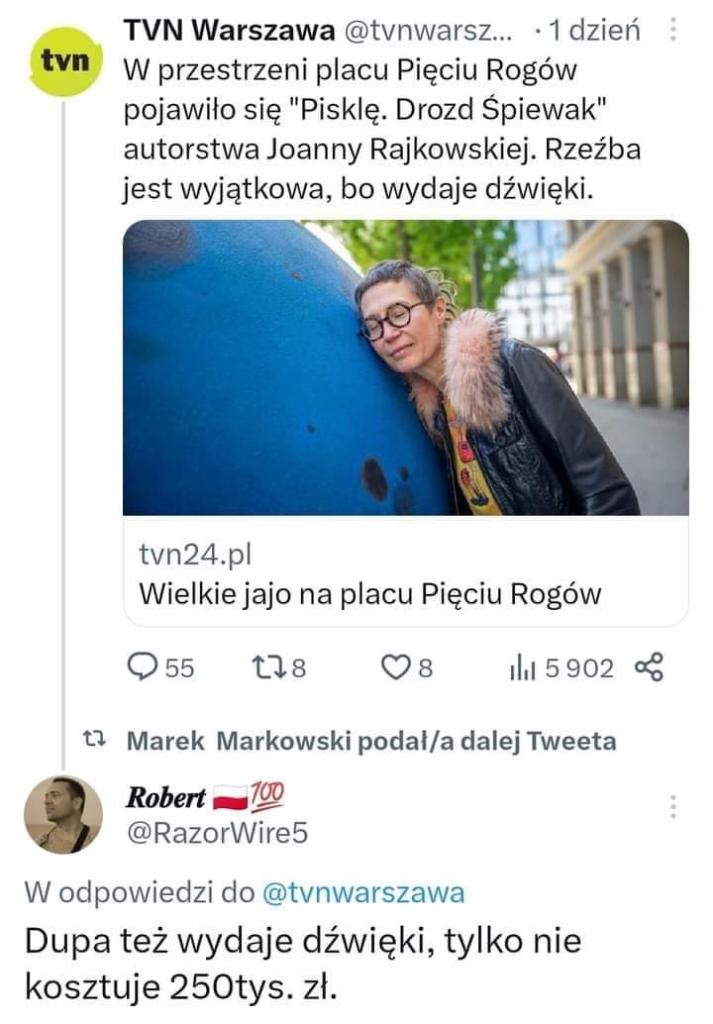Viewport: 713px width, 1024px height.
Task: Open Robert's profile picture
Action: coord(63,814)
